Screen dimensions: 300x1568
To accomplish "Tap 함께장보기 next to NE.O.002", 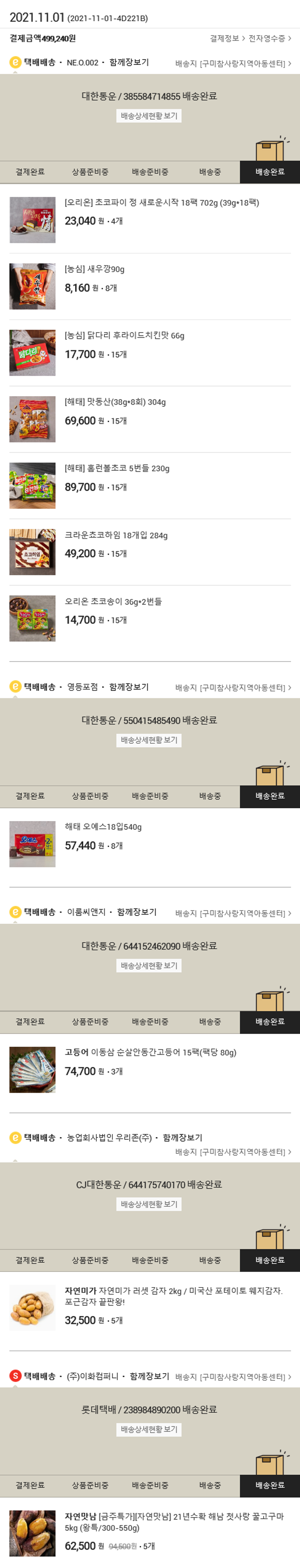I will click(128, 62).
